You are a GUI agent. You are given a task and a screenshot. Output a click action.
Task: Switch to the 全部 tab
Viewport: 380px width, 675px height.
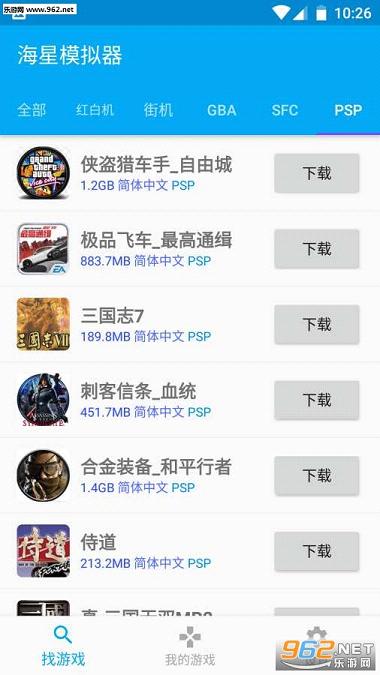coord(31,110)
